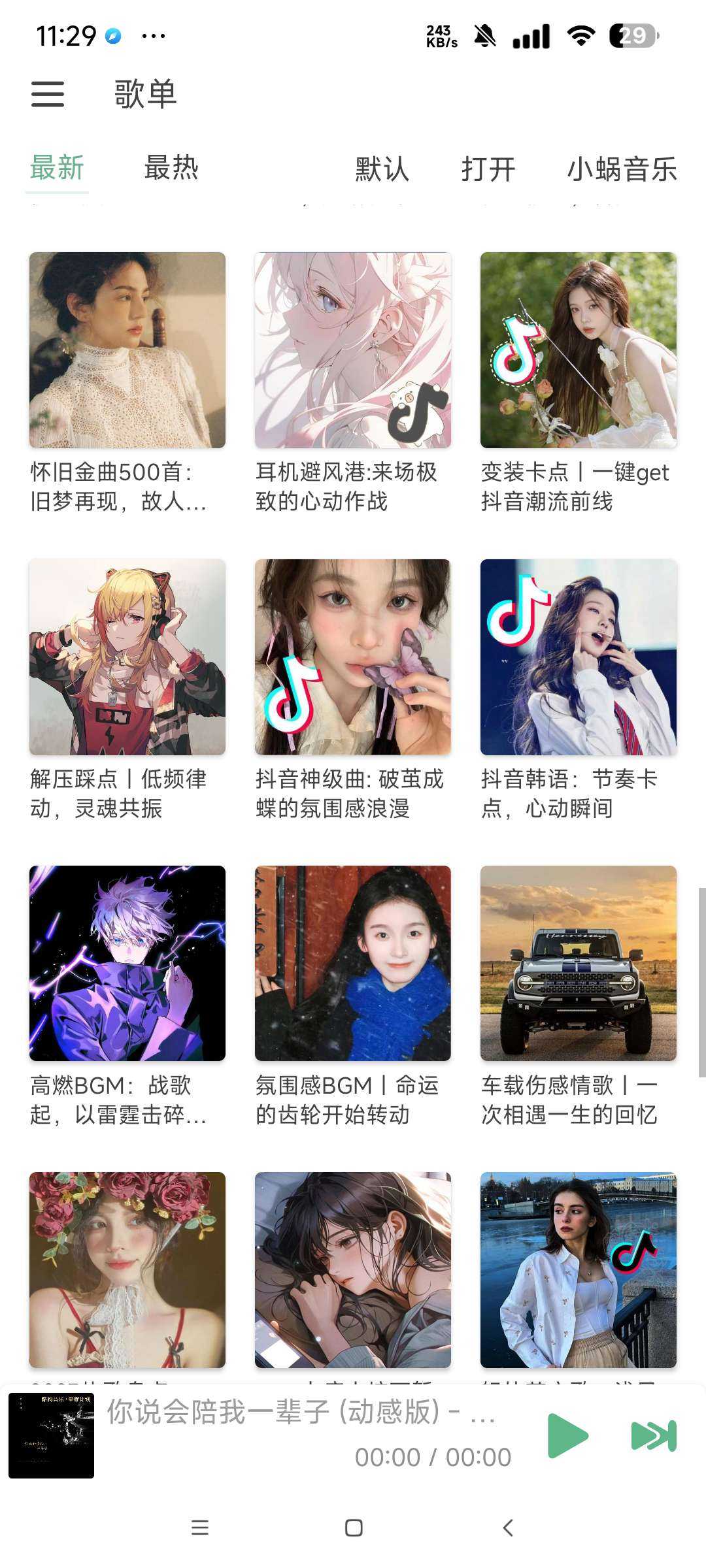Image resolution: width=706 pixels, height=1568 pixels.
Task: Go to the system home screen
Action: [x=354, y=1527]
